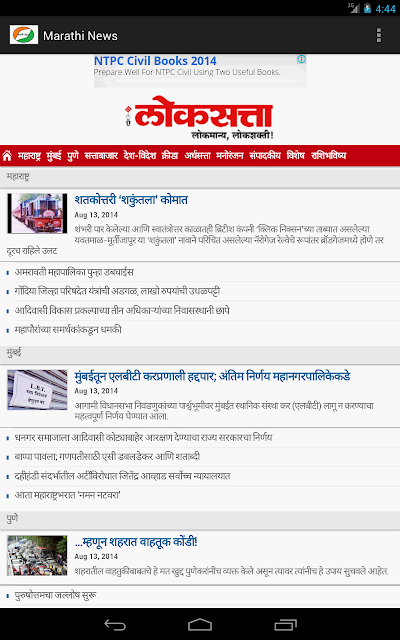Open article शतकोत्तरी 'शकुंतला' कोमात
This screenshot has width=400, height=640.
(131, 200)
